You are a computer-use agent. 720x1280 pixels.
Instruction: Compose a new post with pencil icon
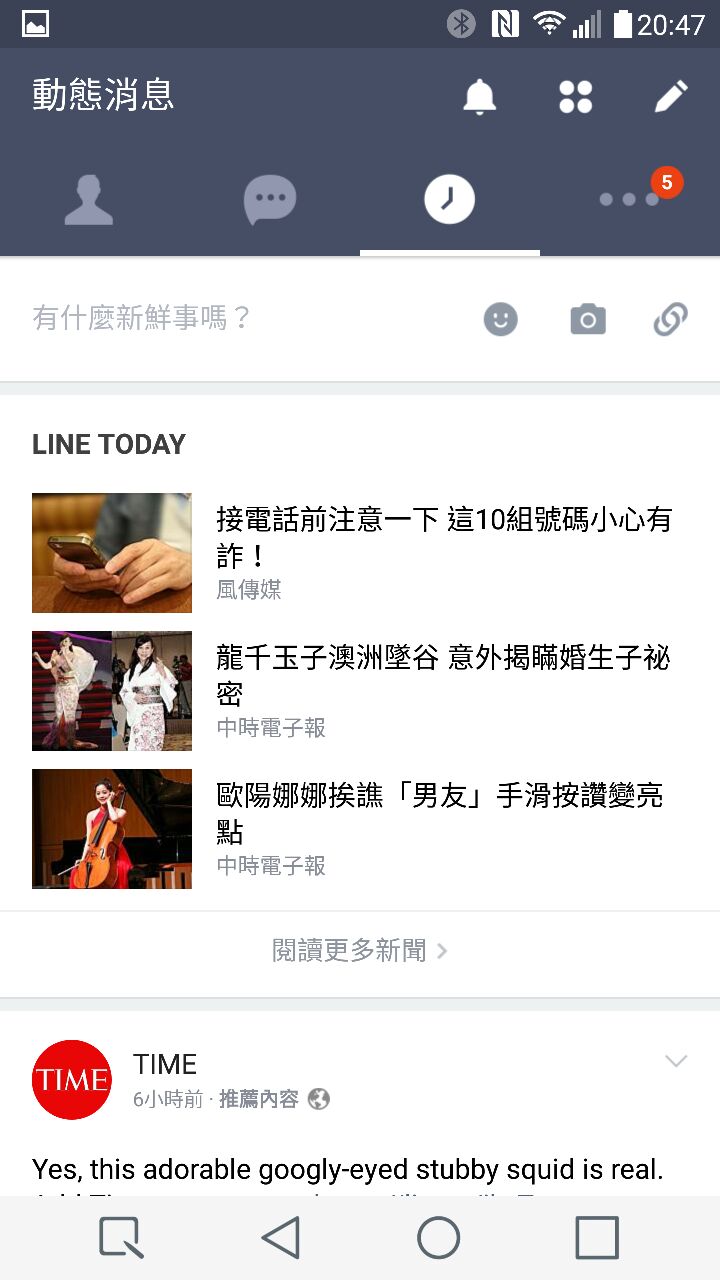click(x=671, y=97)
